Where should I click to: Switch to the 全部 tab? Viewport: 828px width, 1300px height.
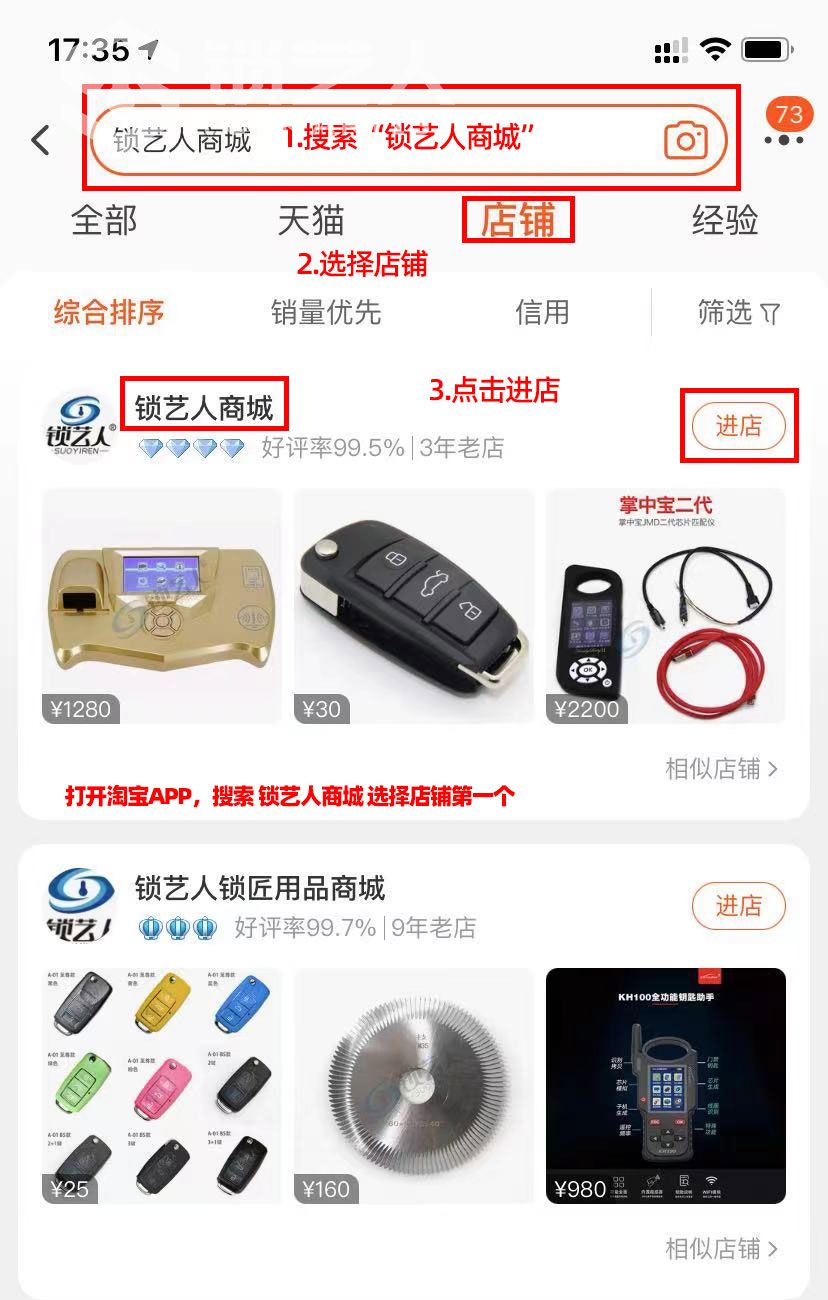[x=104, y=220]
